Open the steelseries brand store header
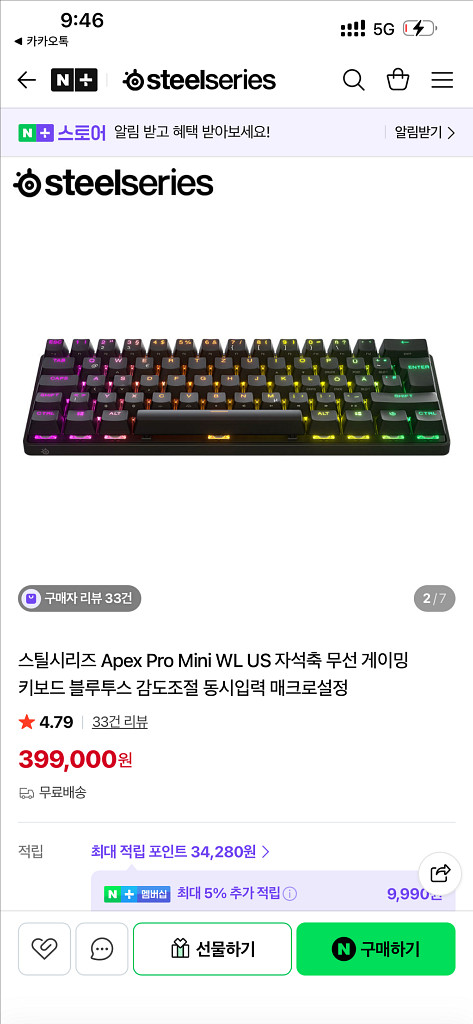Image resolution: width=473 pixels, height=1024 pixels. click(199, 80)
